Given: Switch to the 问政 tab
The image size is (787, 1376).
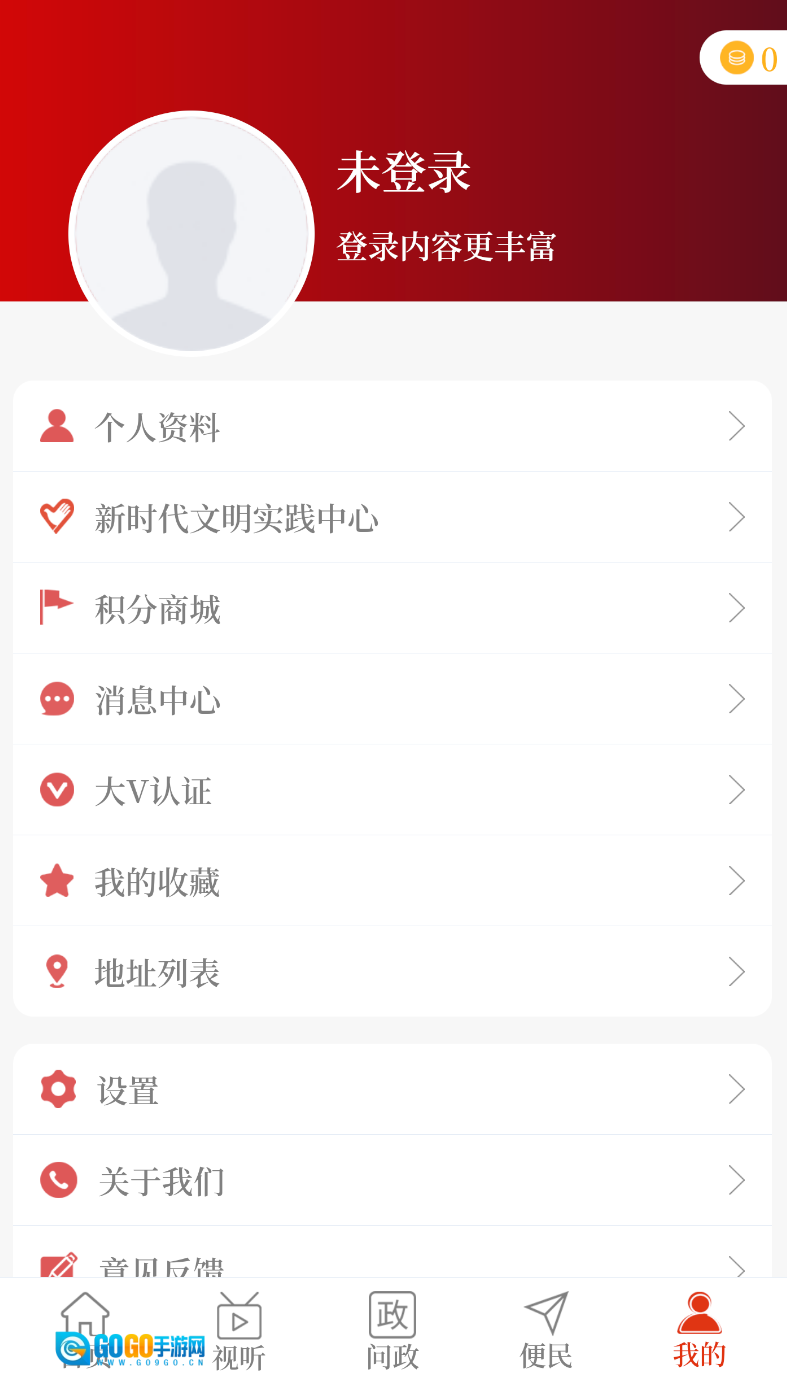Looking at the screenshot, I should tap(391, 1328).
